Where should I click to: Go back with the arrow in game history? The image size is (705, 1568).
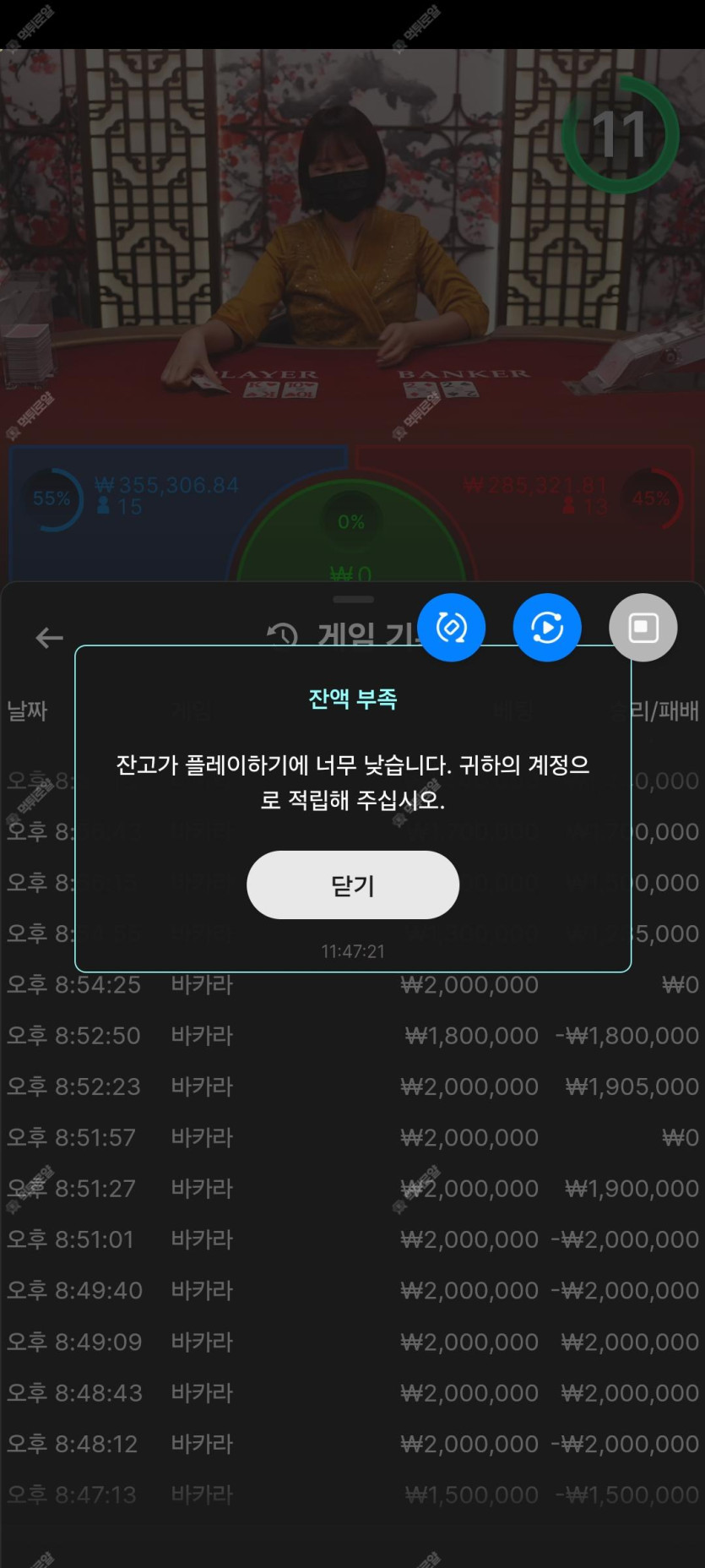50,638
